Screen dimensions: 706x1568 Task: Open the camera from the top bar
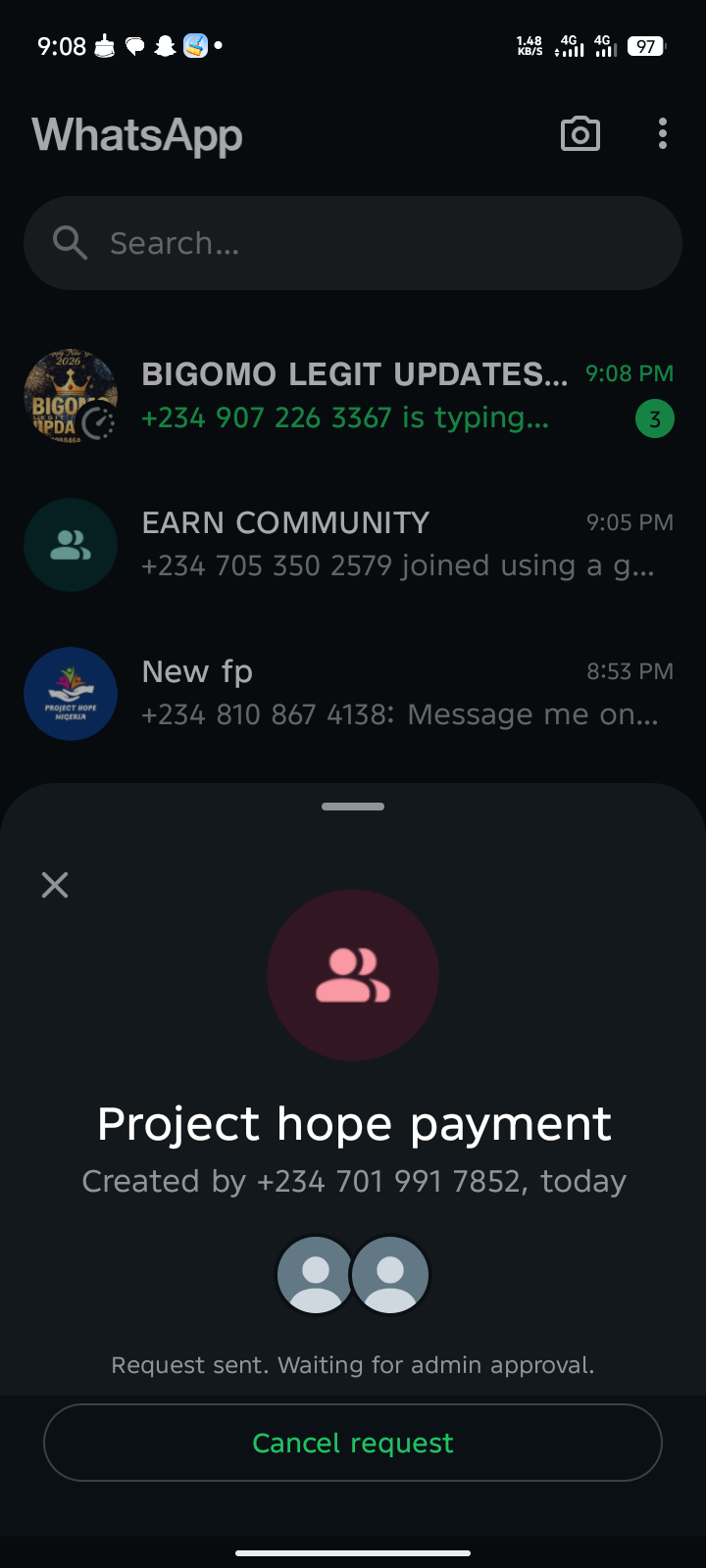[x=580, y=134]
